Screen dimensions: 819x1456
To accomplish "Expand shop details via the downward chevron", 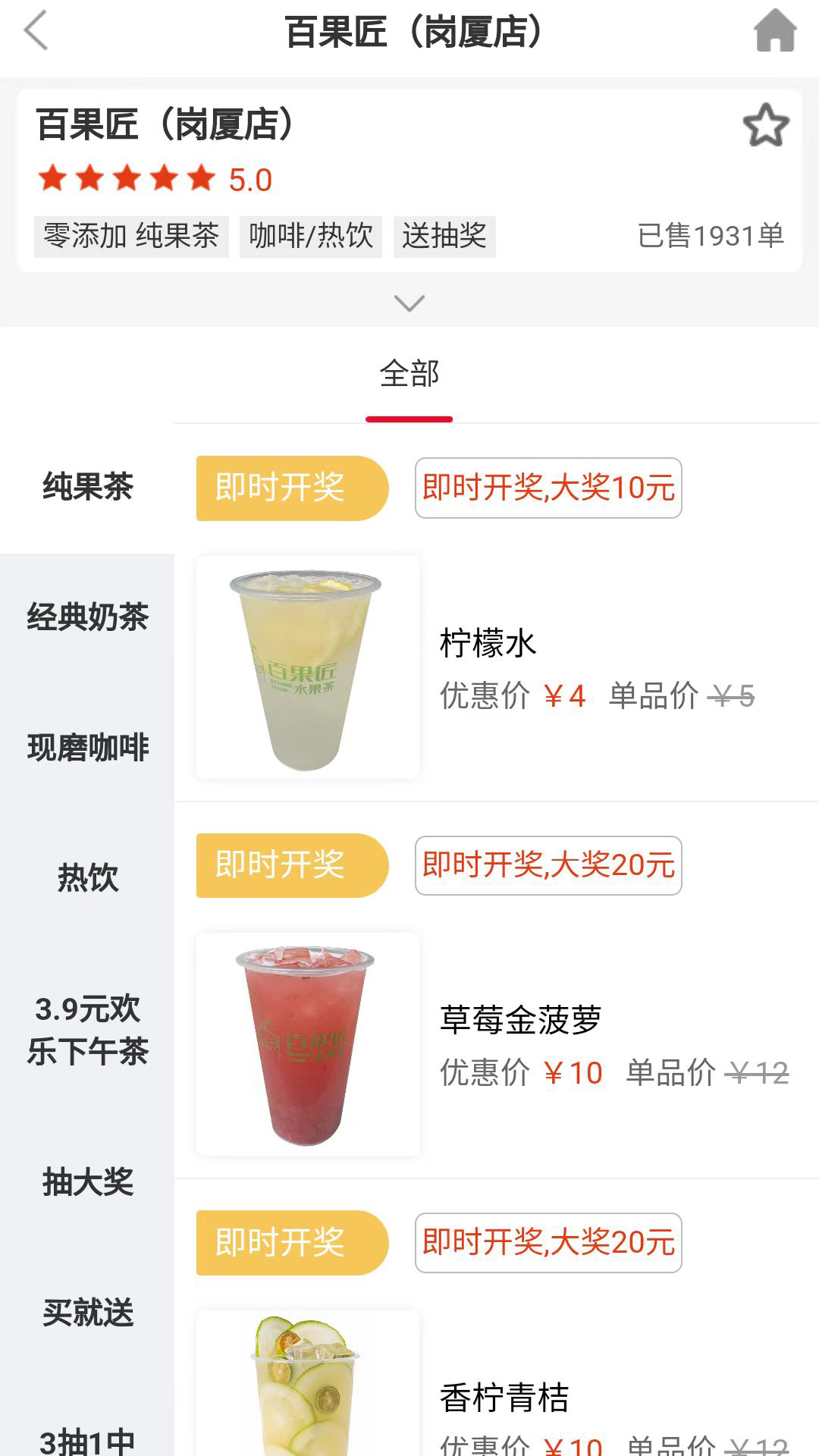I will click(x=409, y=302).
